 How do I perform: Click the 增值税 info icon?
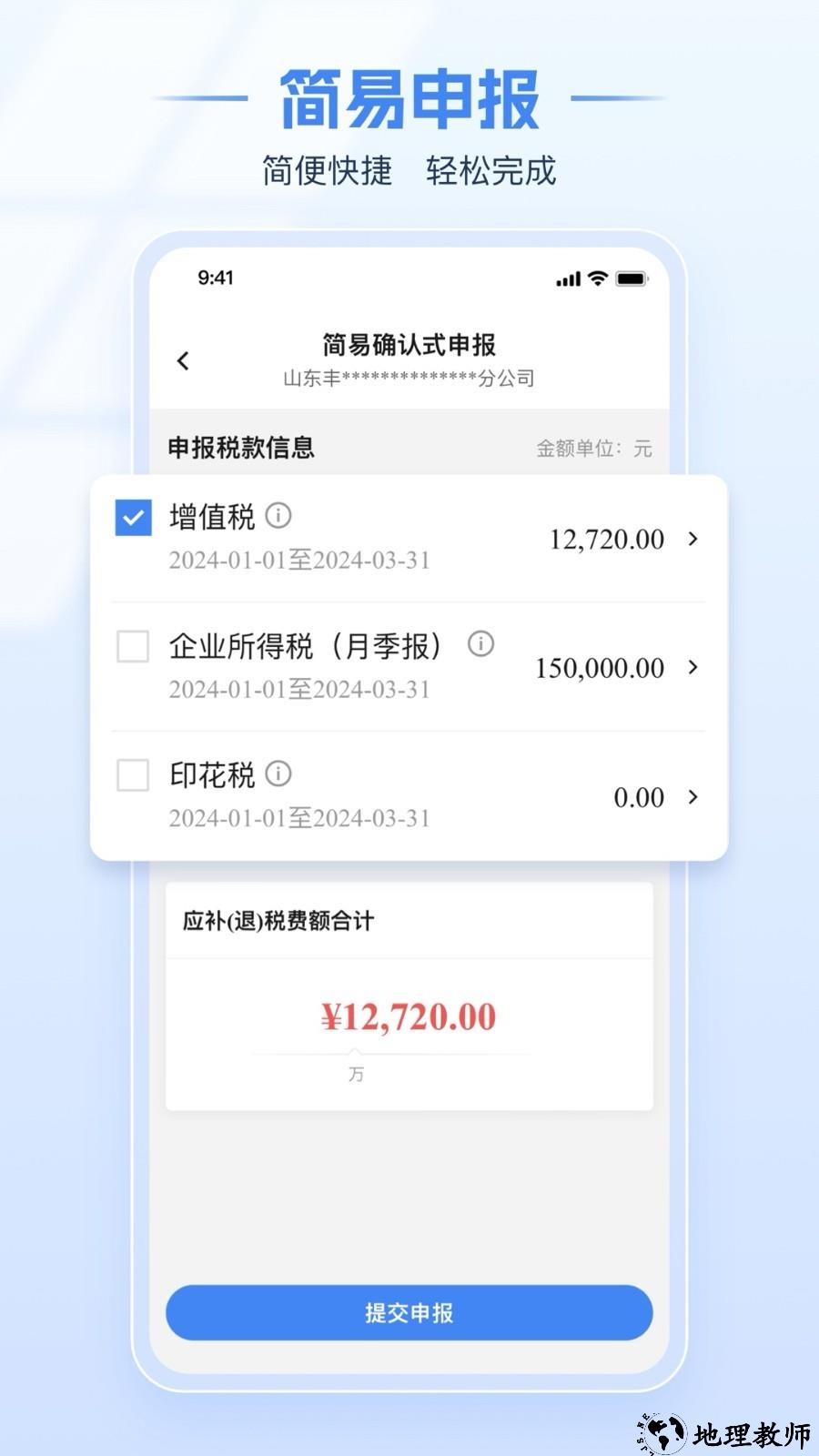click(279, 517)
